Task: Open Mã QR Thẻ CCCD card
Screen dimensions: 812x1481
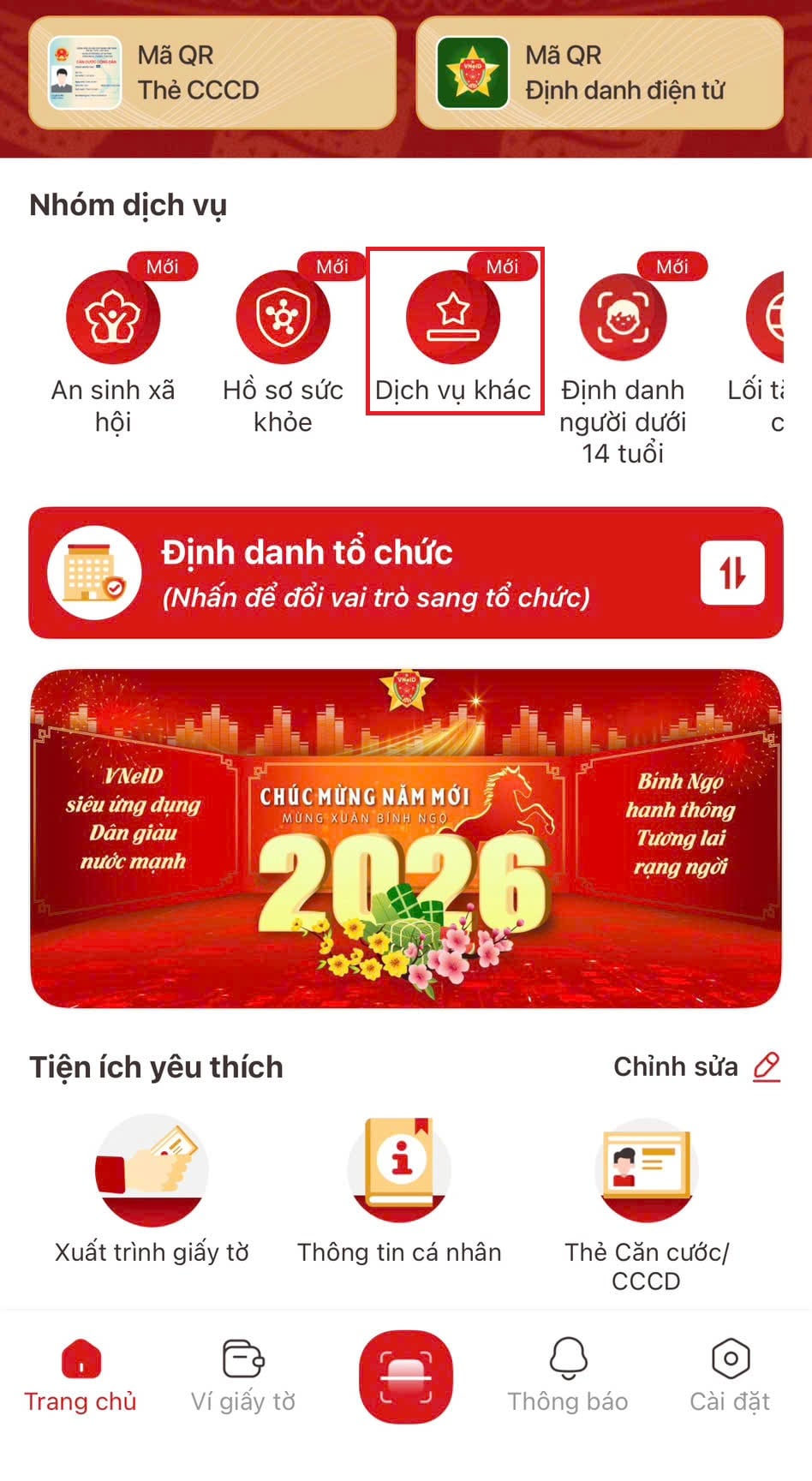Action: coord(212,73)
